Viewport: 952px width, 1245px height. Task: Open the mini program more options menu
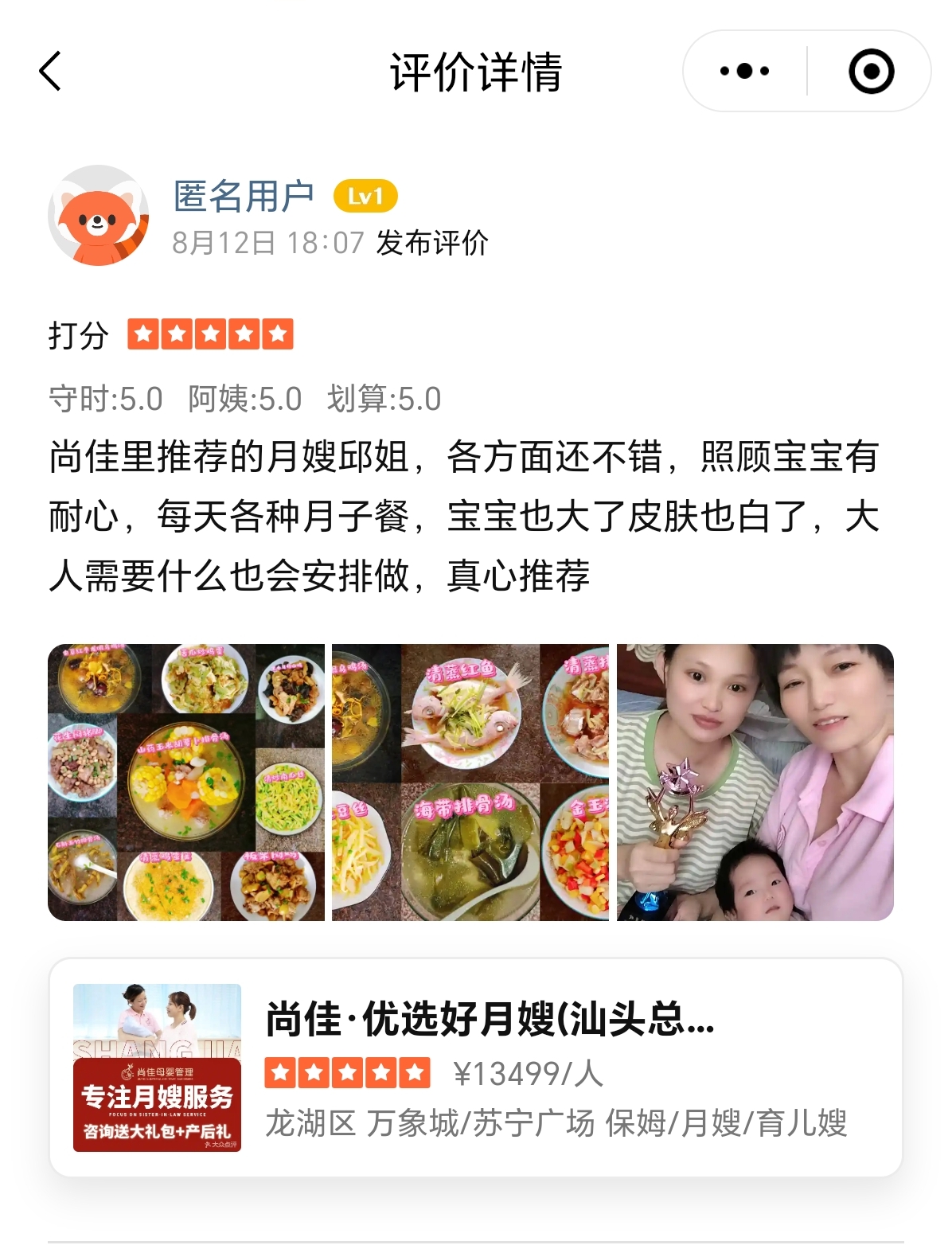744,72
